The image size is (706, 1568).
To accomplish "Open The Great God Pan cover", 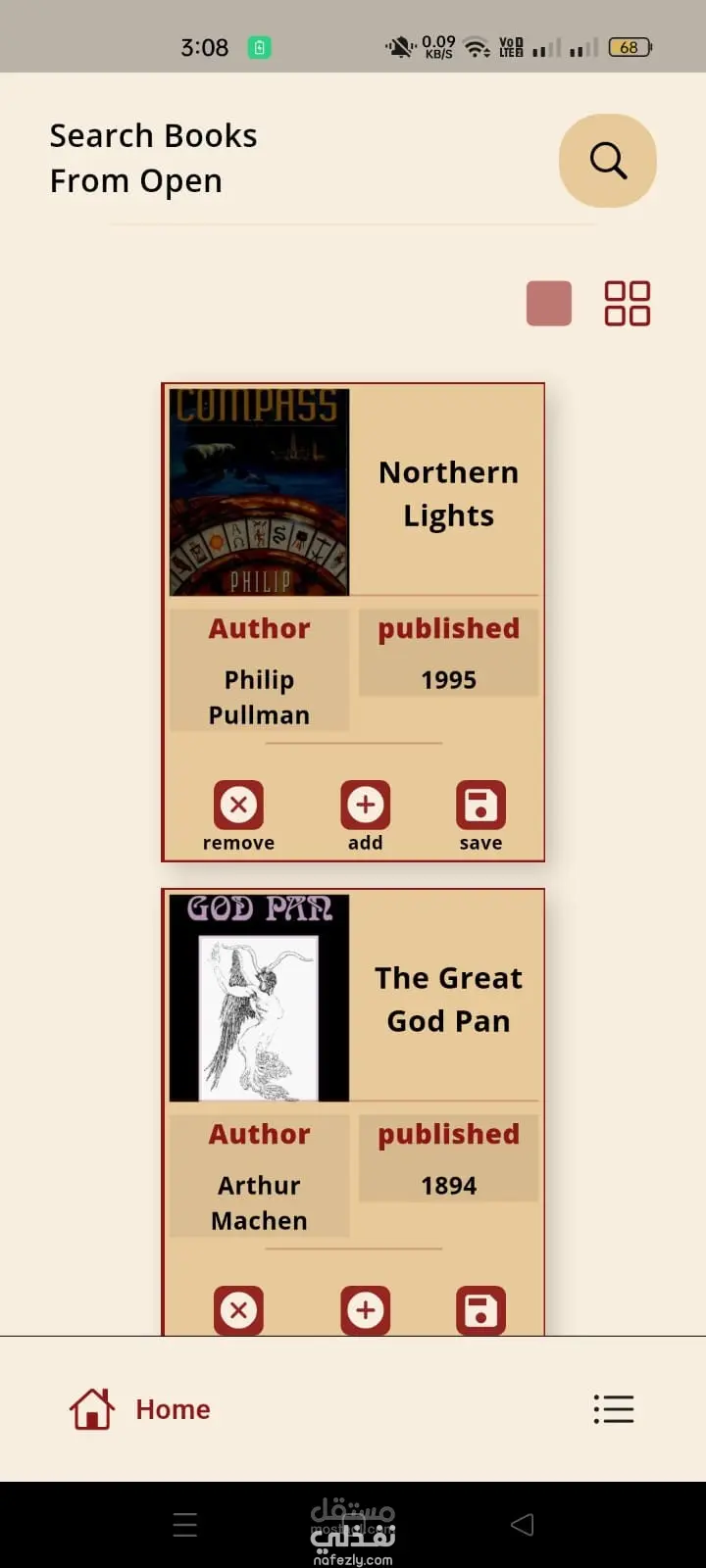I will tap(259, 998).
